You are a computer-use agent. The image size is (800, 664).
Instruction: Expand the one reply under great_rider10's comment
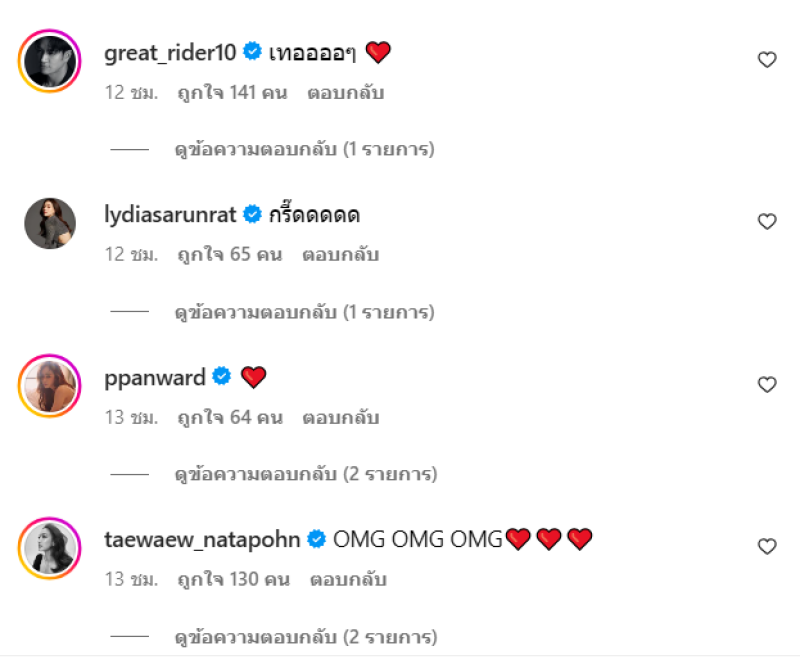(304, 150)
